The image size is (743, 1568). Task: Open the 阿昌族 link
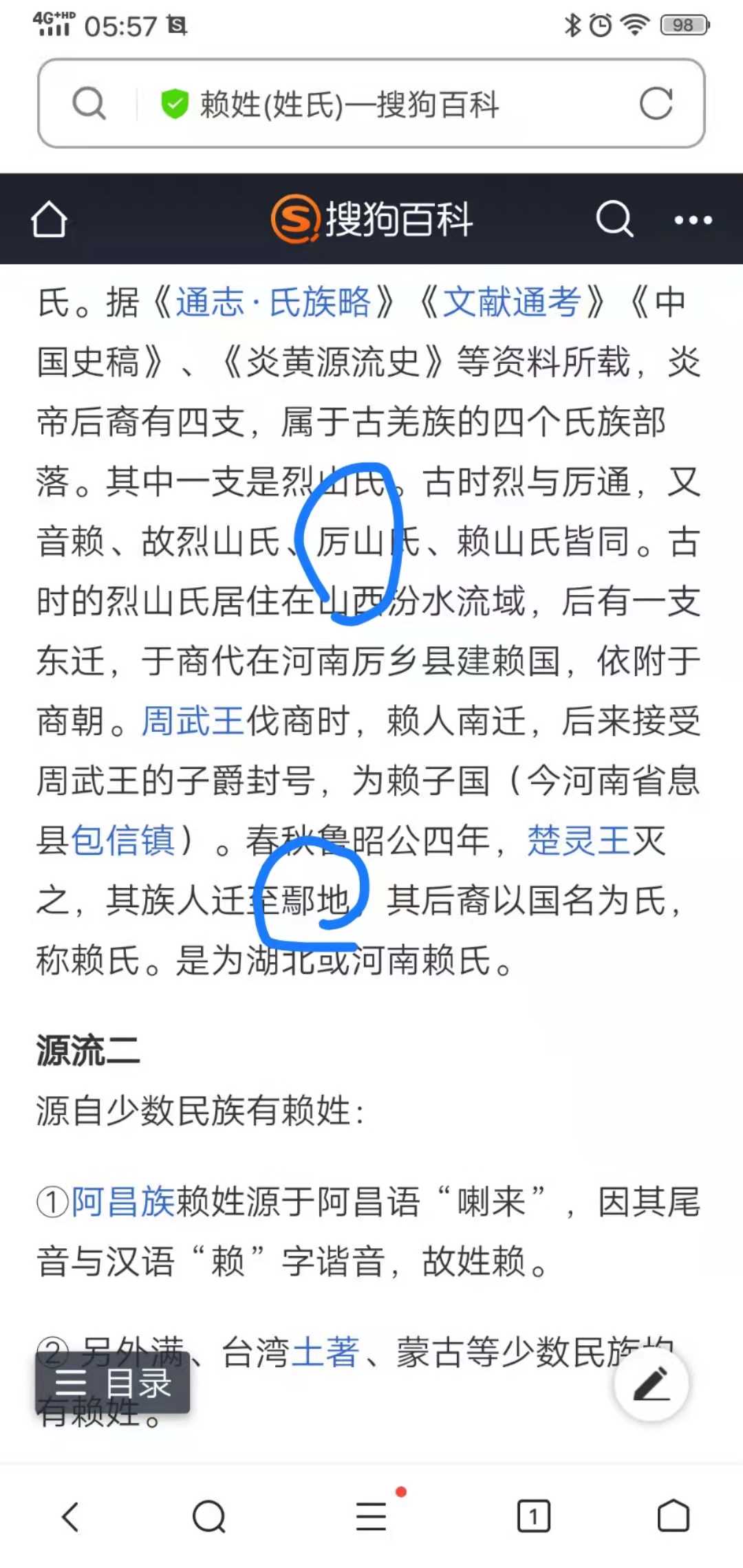(124, 1202)
